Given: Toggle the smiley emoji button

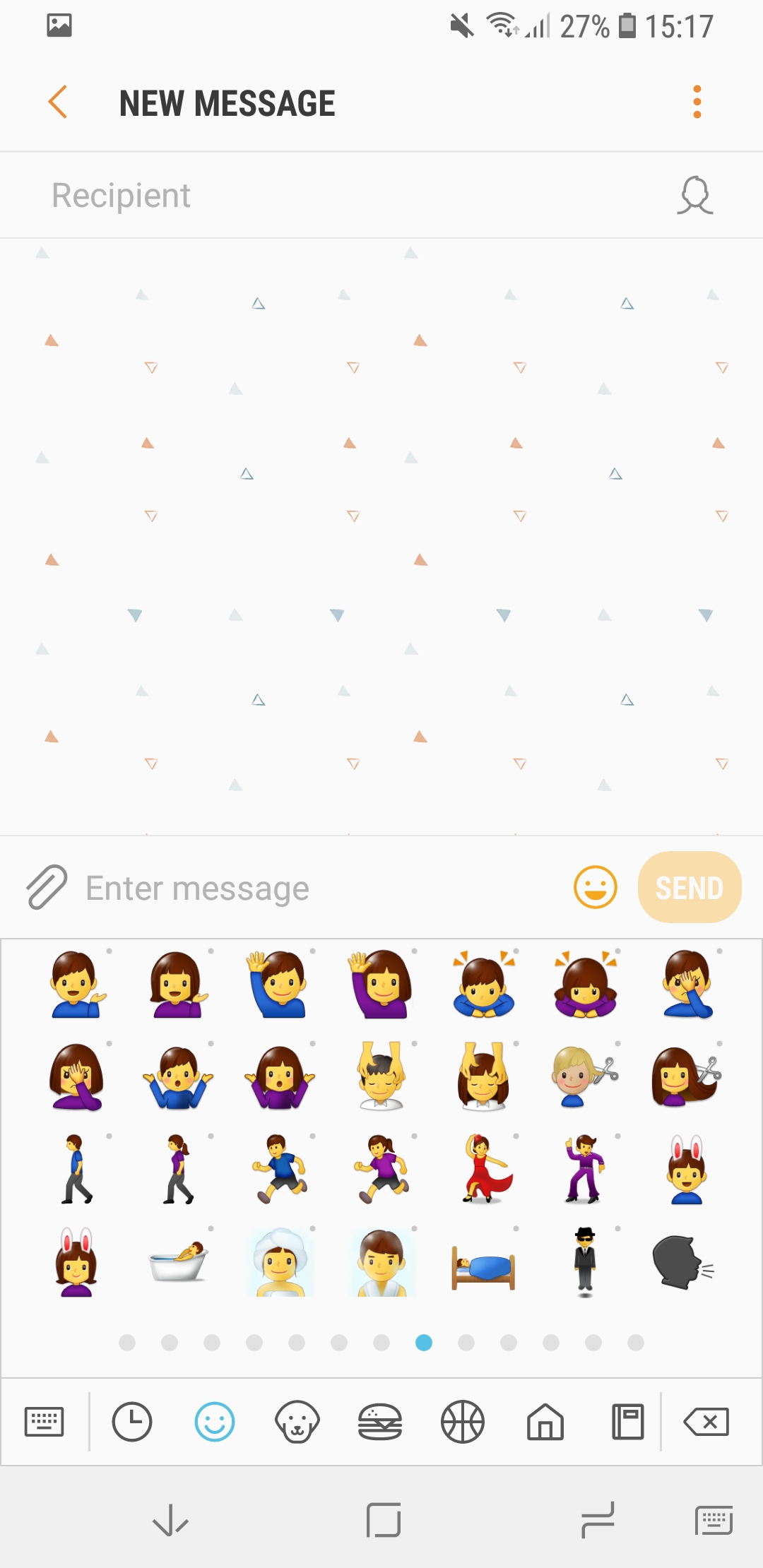Looking at the screenshot, I should click(595, 887).
